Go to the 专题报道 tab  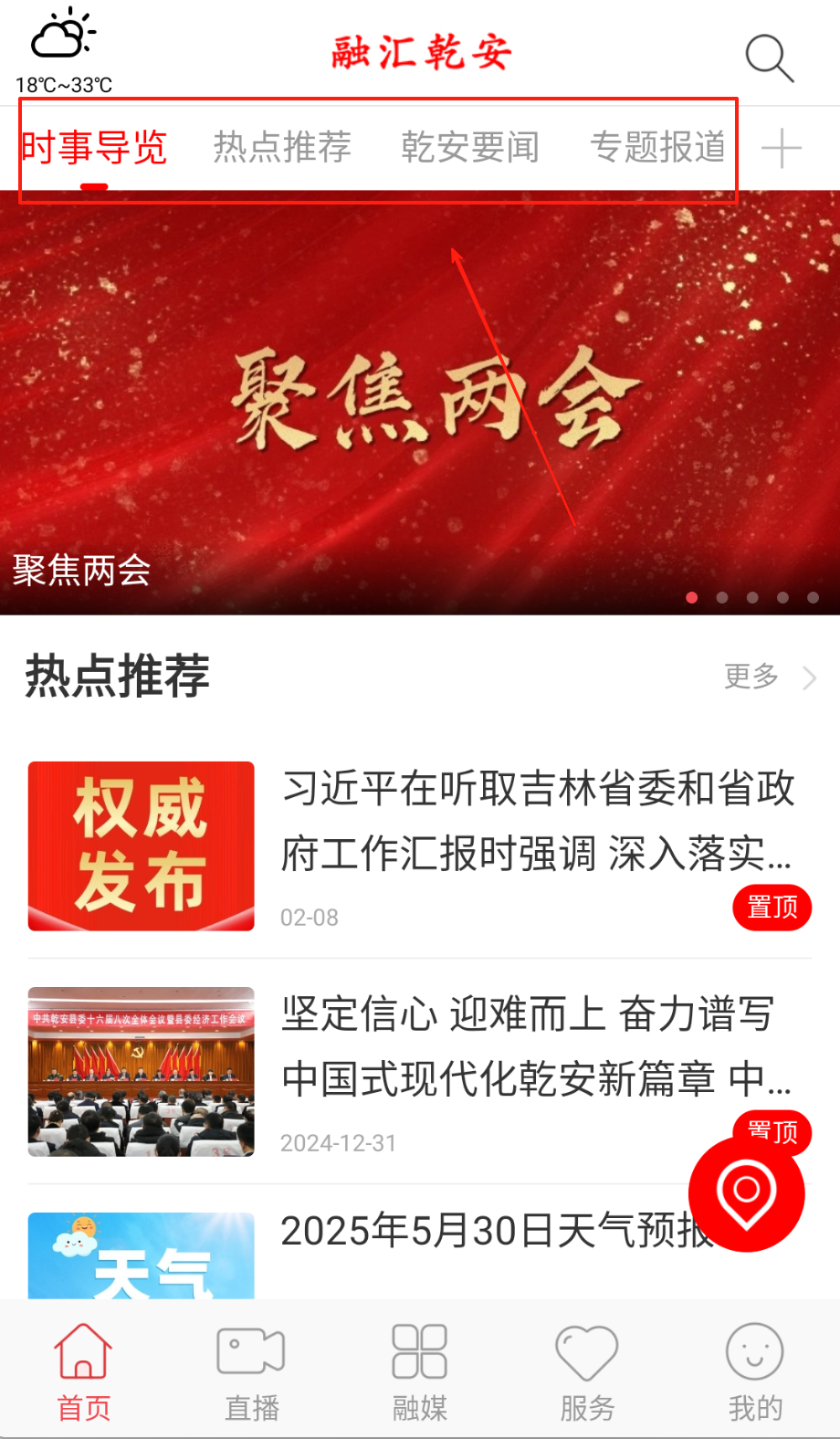point(657,147)
